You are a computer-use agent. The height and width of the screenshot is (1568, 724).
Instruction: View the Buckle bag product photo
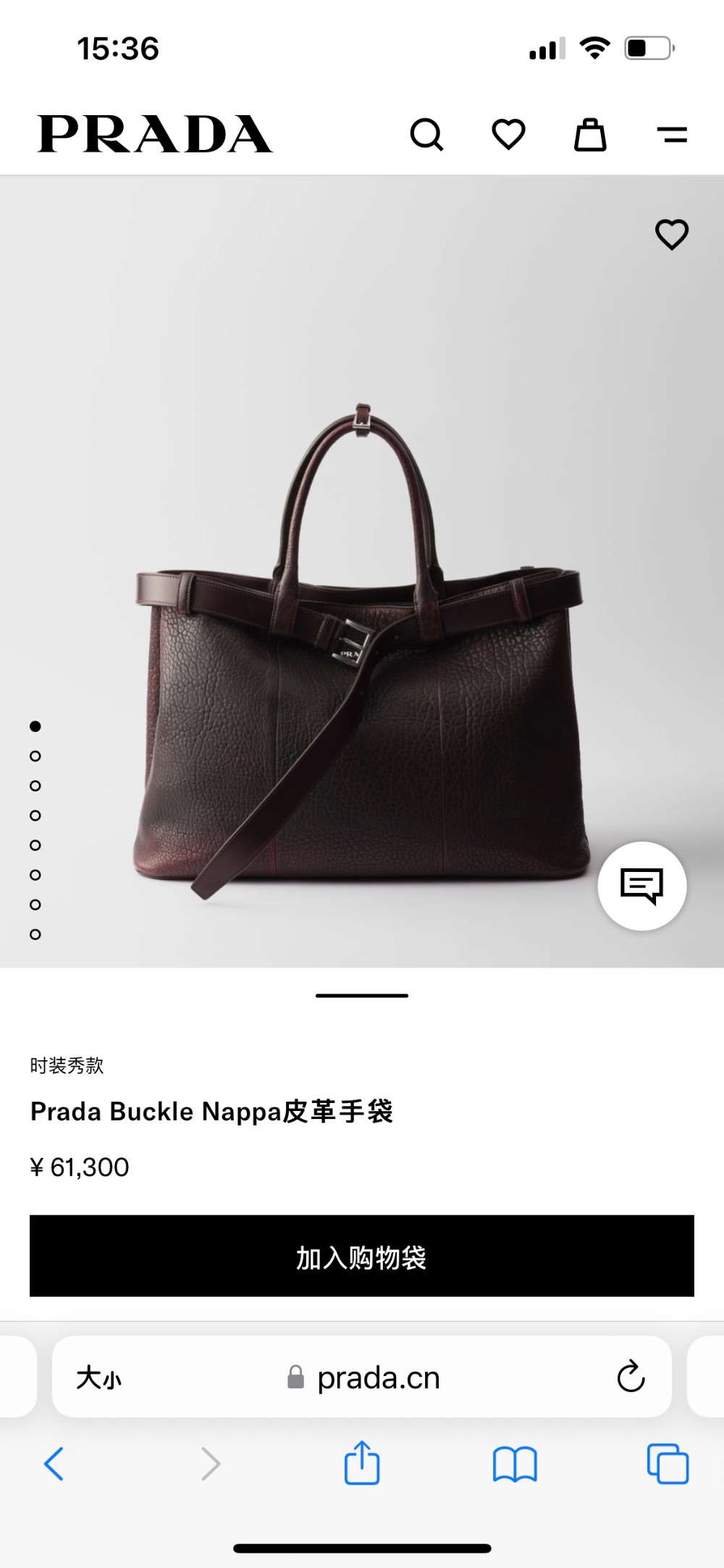pos(362,652)
